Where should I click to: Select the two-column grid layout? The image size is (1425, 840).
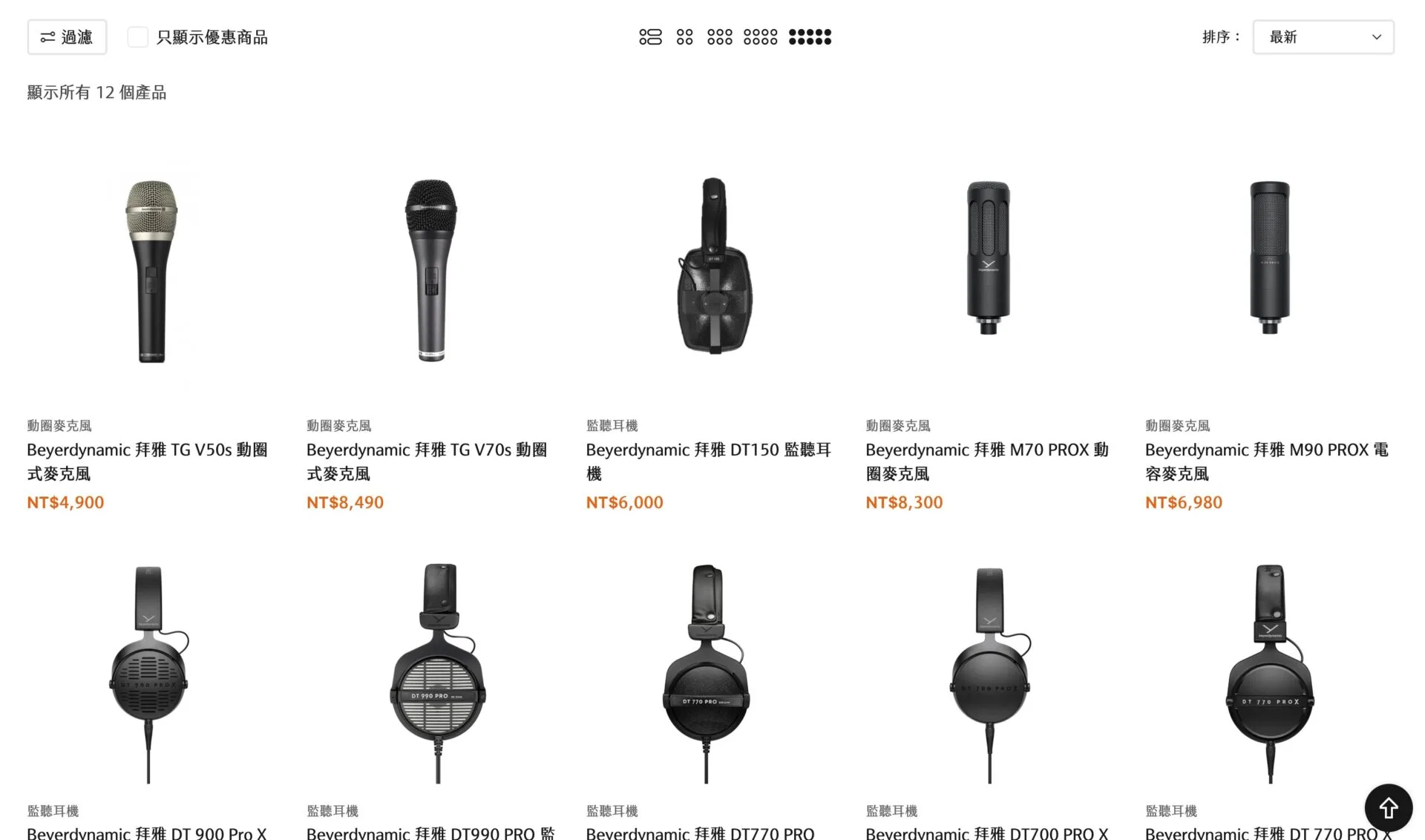684,37
